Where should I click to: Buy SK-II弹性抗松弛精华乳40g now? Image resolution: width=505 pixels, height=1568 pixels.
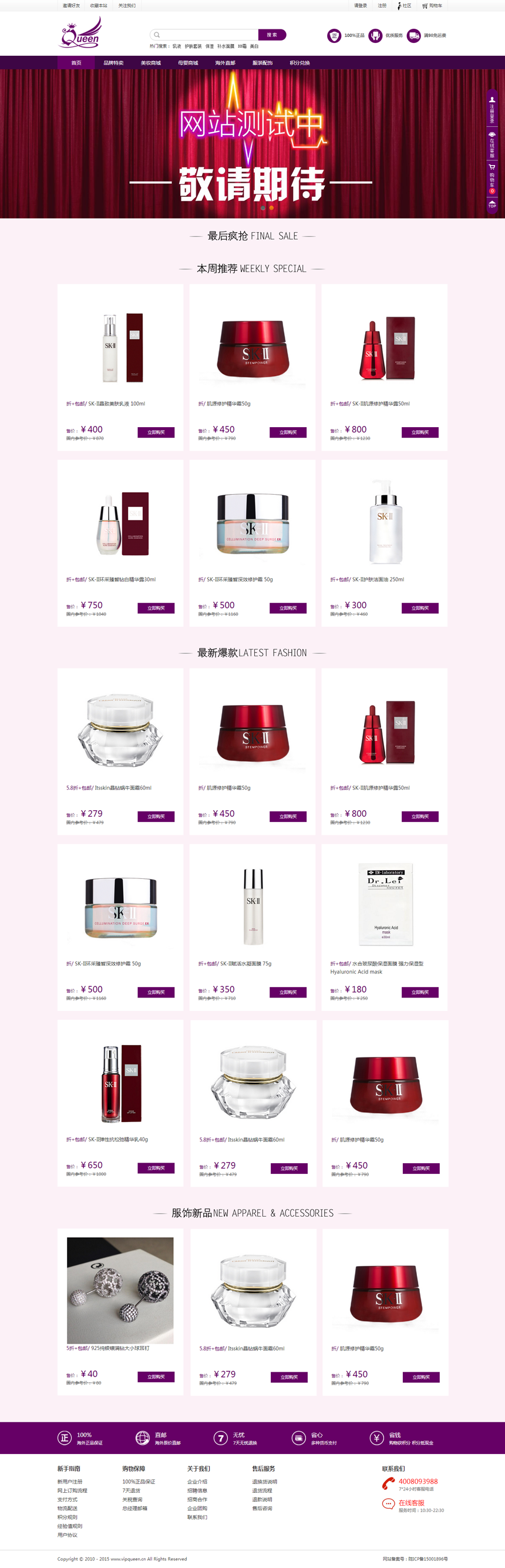pos(156,1168)
